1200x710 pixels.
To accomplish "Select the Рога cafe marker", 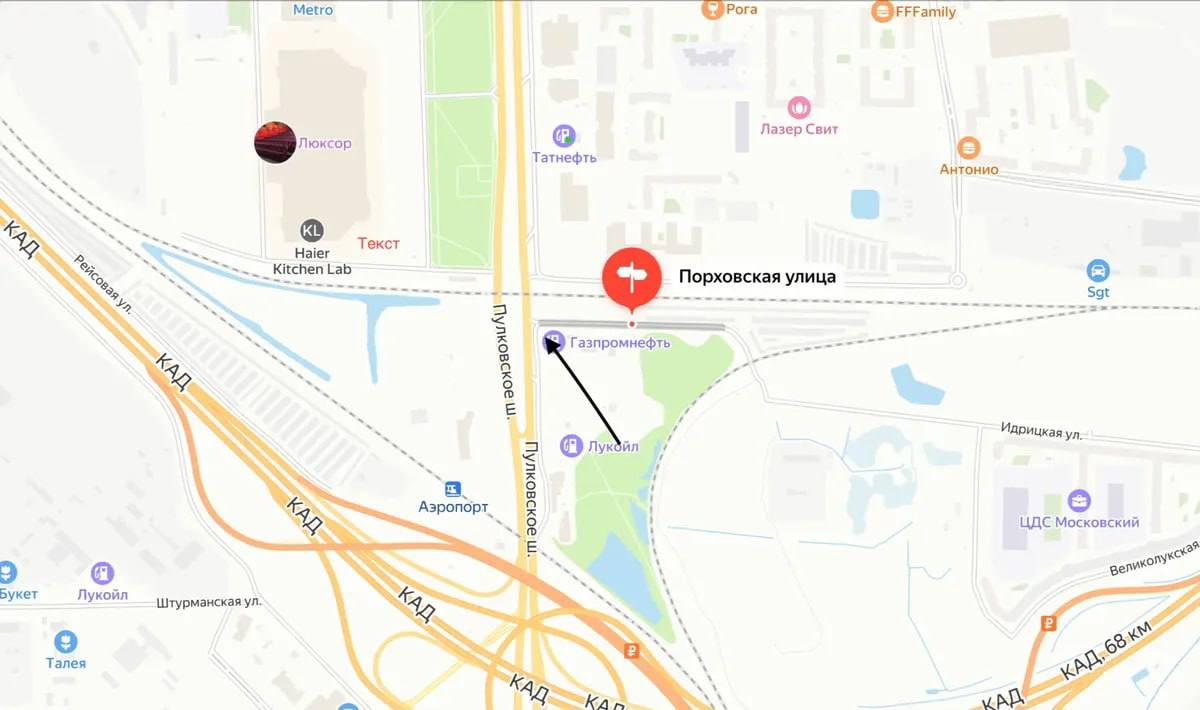I will click(712, 9).
